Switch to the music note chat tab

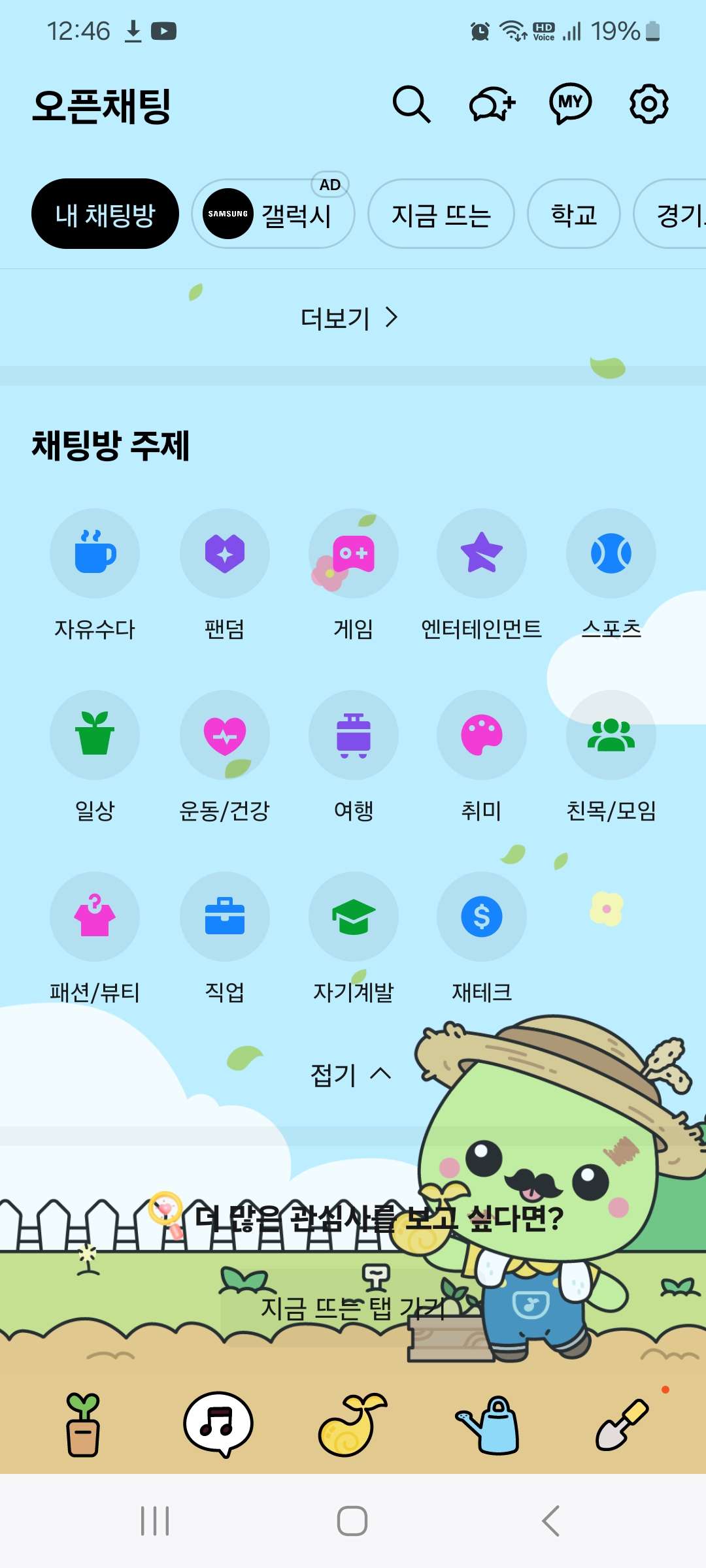[x=218, y=1424]
